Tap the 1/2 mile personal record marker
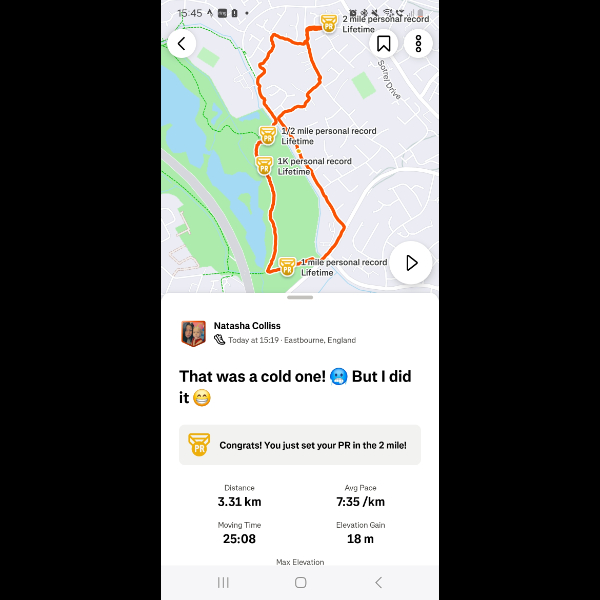This screenshot has height=600, width=600. click(268, 134)
